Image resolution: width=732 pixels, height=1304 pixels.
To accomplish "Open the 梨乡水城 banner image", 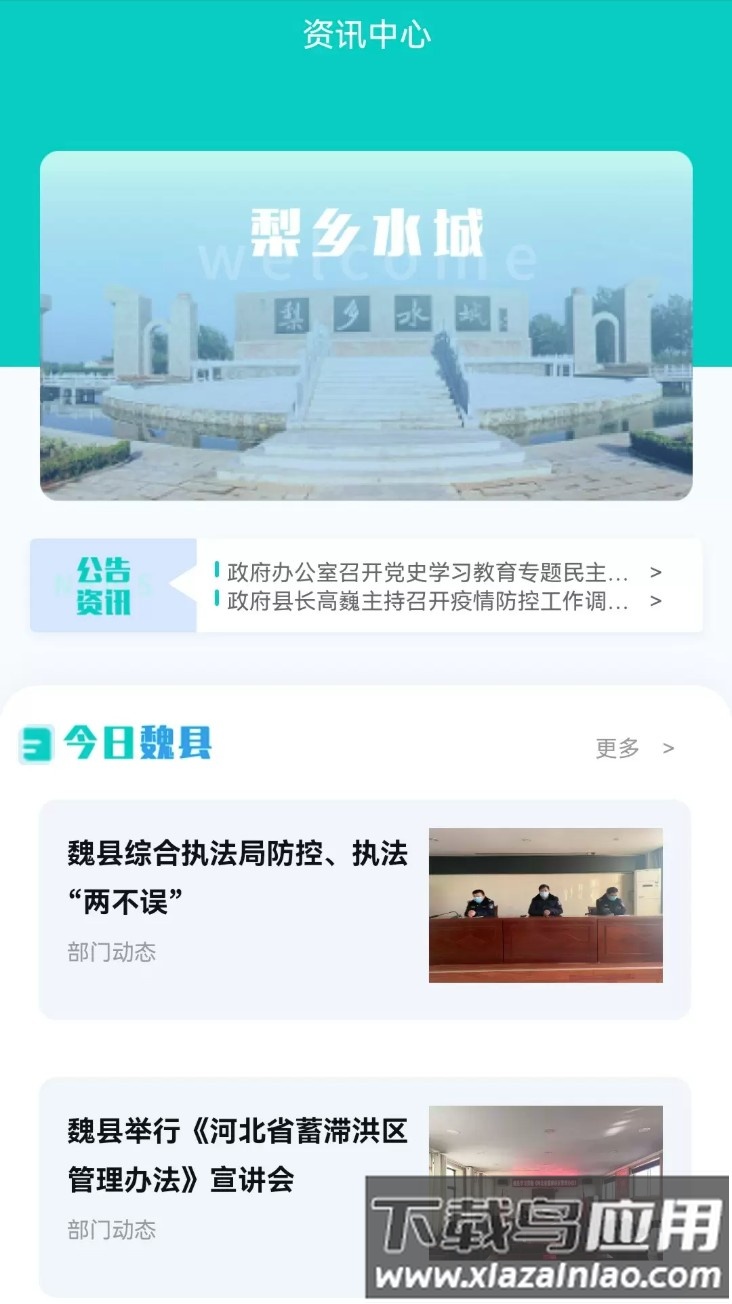I will (366, 325).
